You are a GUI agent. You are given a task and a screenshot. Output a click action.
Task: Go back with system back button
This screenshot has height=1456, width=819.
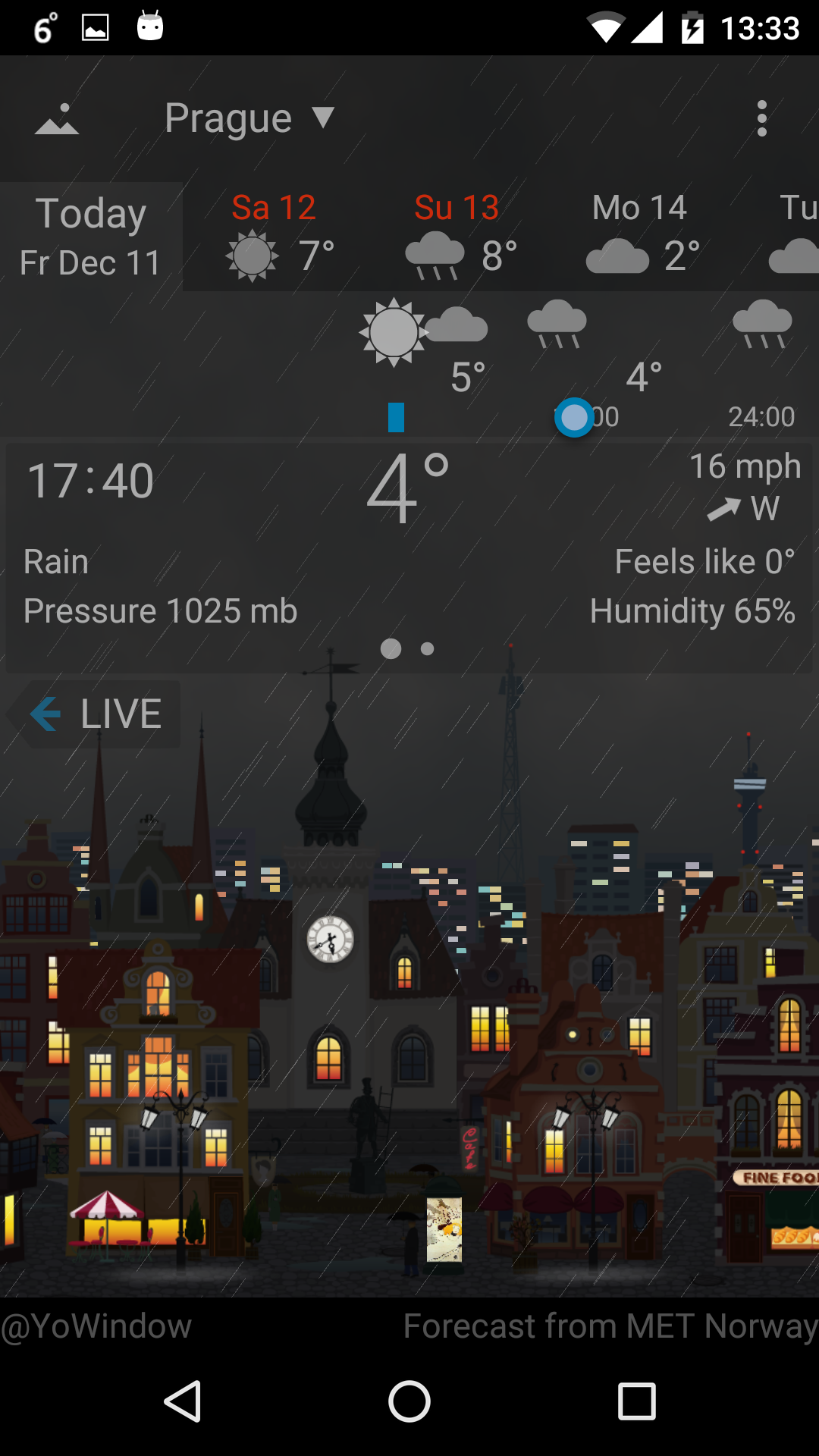[x=182, y=1401]
